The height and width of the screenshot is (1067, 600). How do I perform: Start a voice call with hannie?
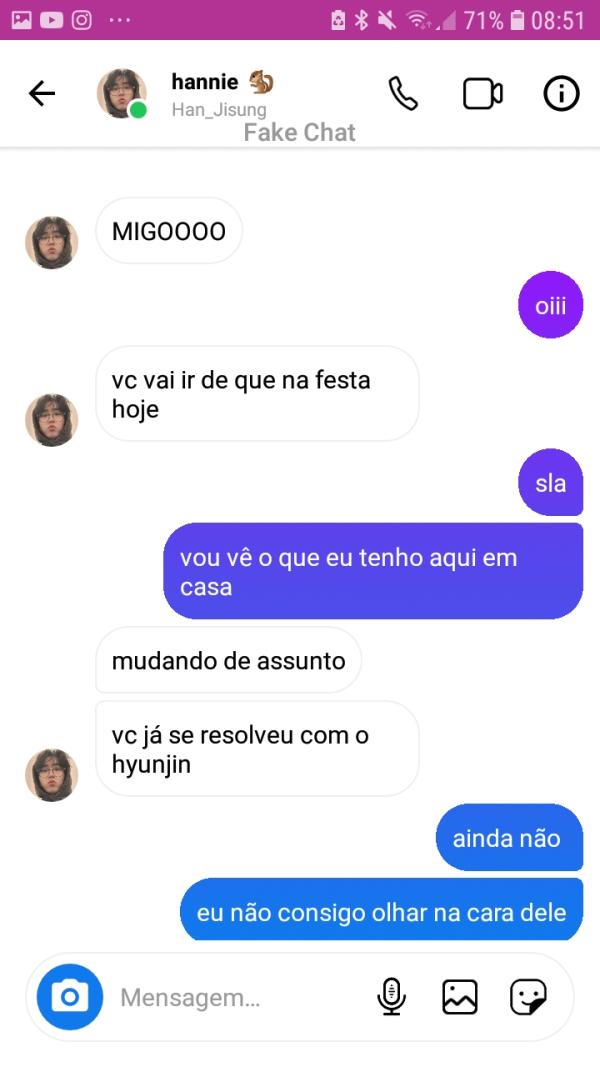[402, 94]
